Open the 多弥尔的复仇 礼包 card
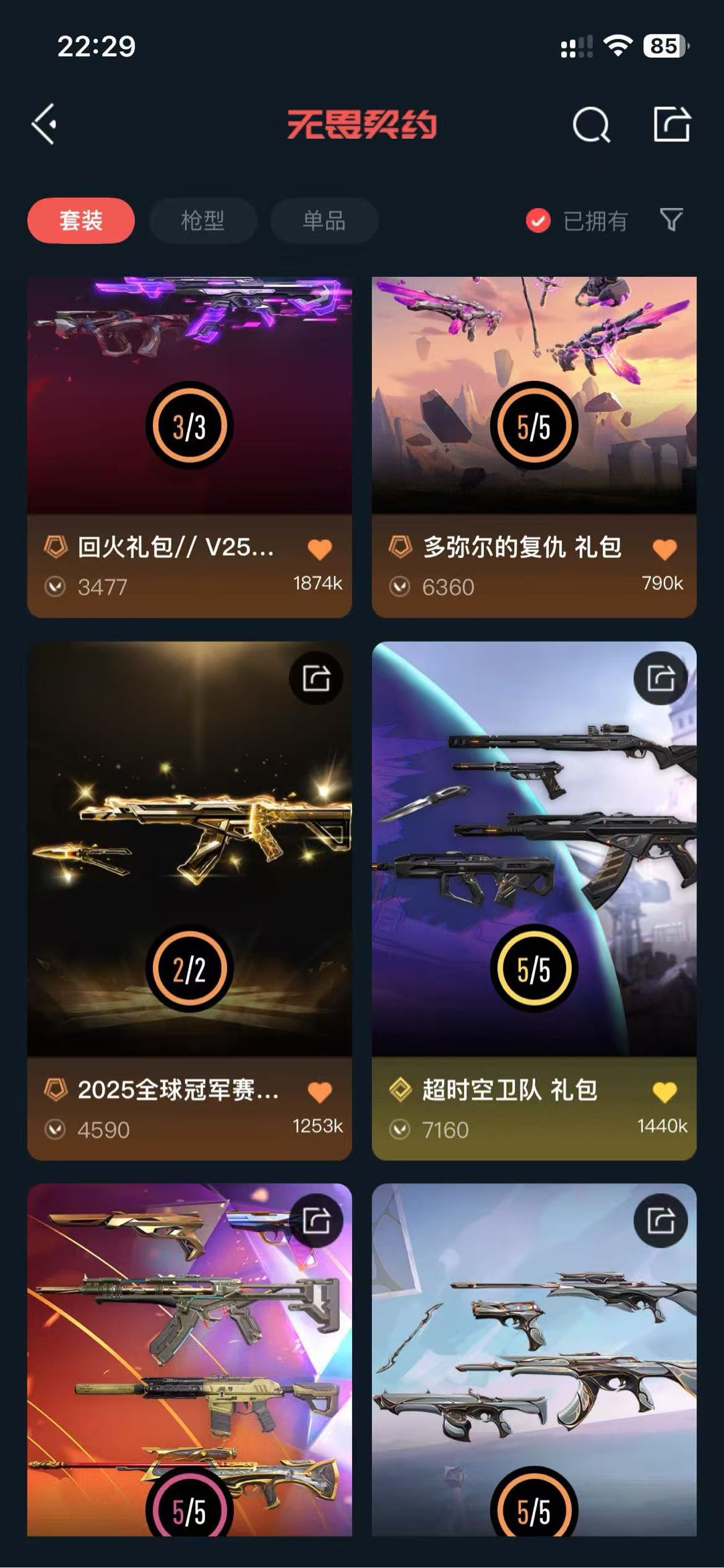Viewport: 724px width, 1568px height. [534, 447]
